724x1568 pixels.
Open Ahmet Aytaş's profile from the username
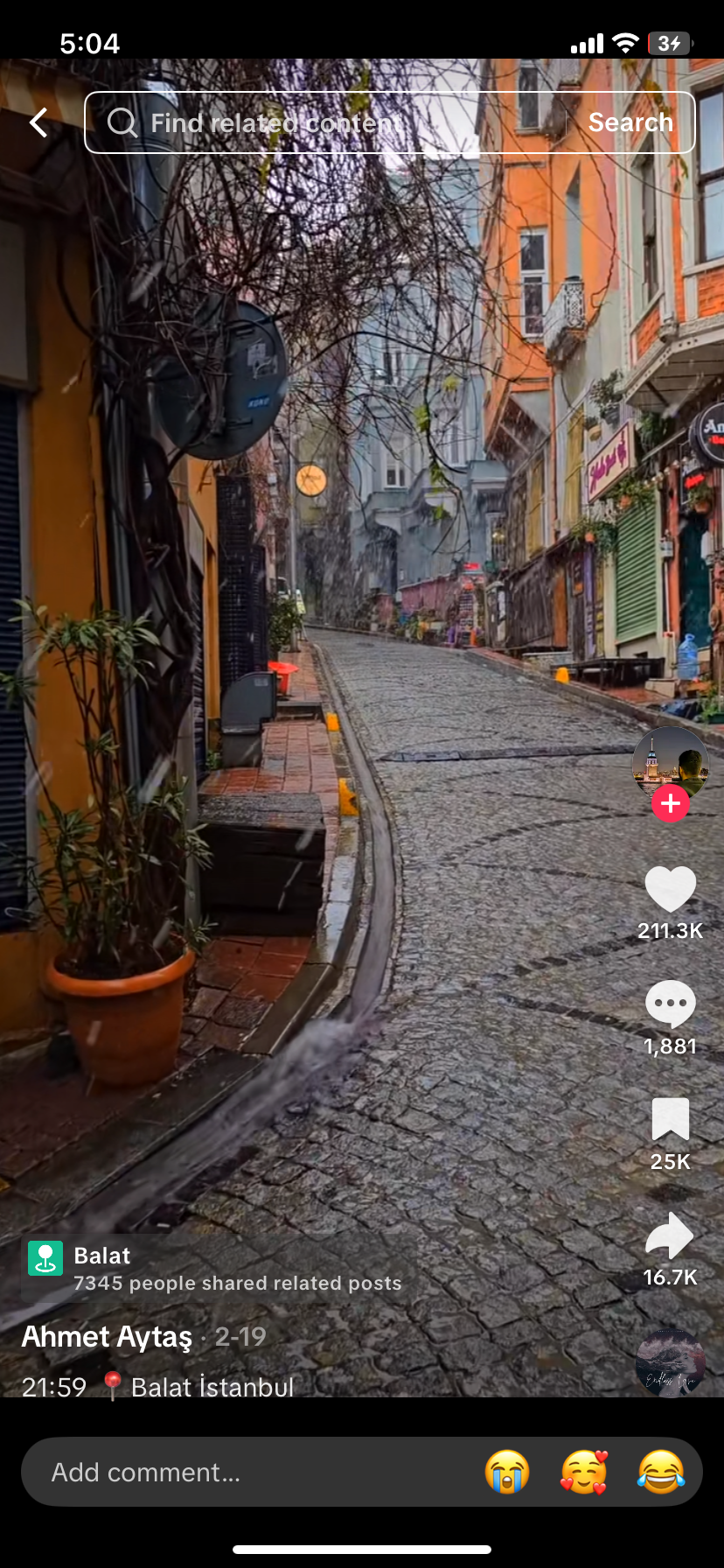pyautogui.click(x=107, y=1337)
